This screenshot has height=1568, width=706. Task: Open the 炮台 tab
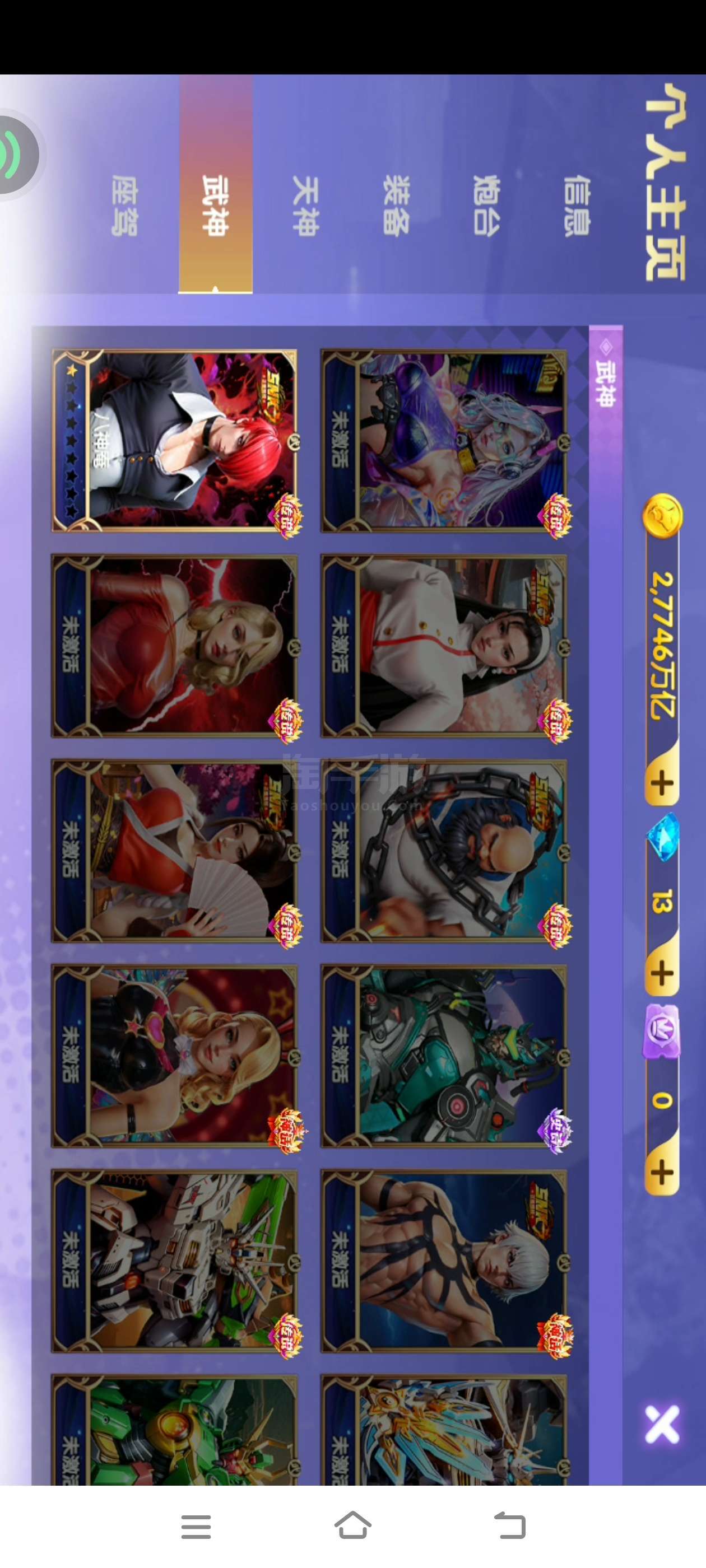[486, 206]
